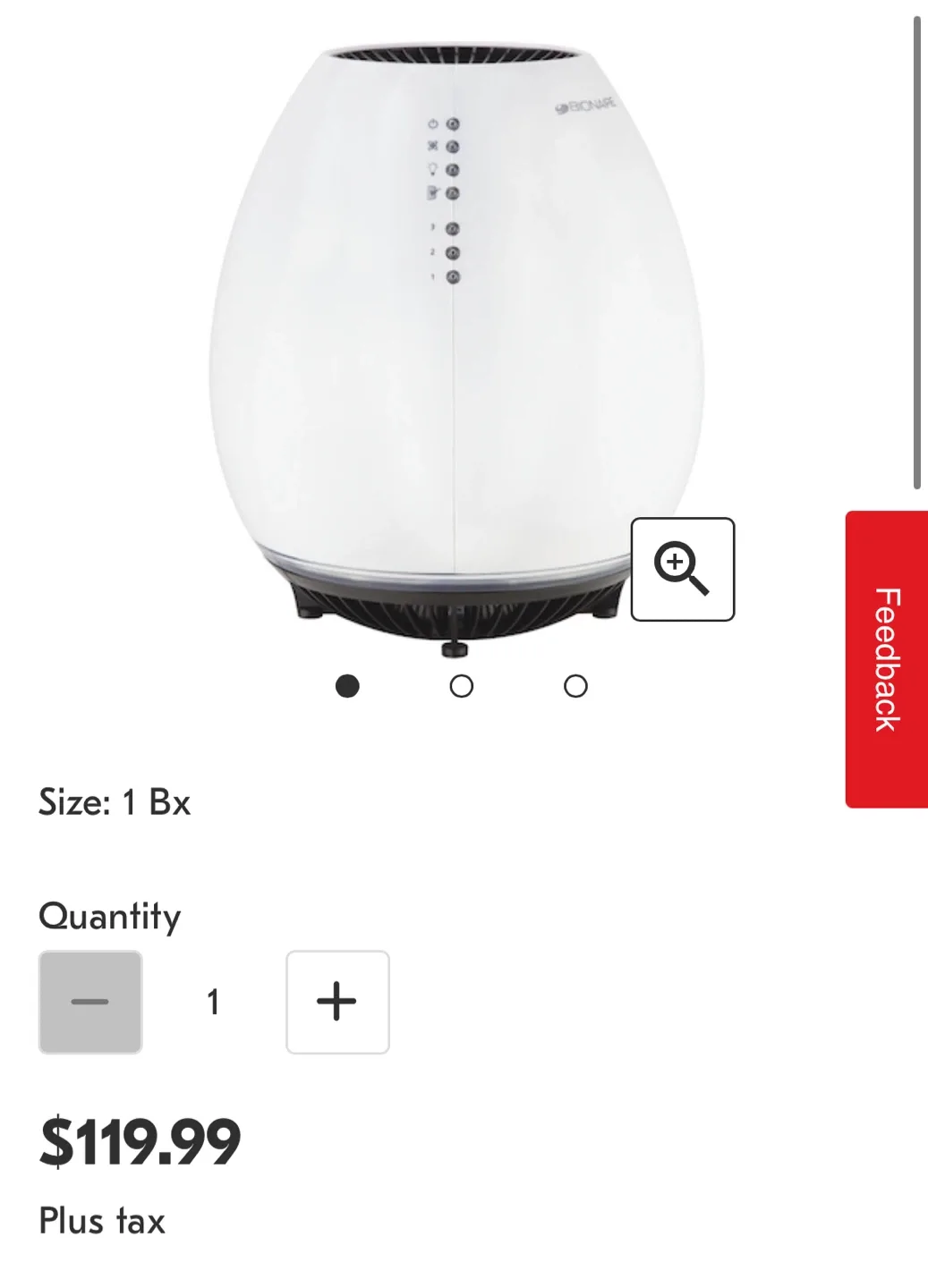Click the quantity value field showing 1
This screenshot has width=928, height=1288.
coord(213,1001)
